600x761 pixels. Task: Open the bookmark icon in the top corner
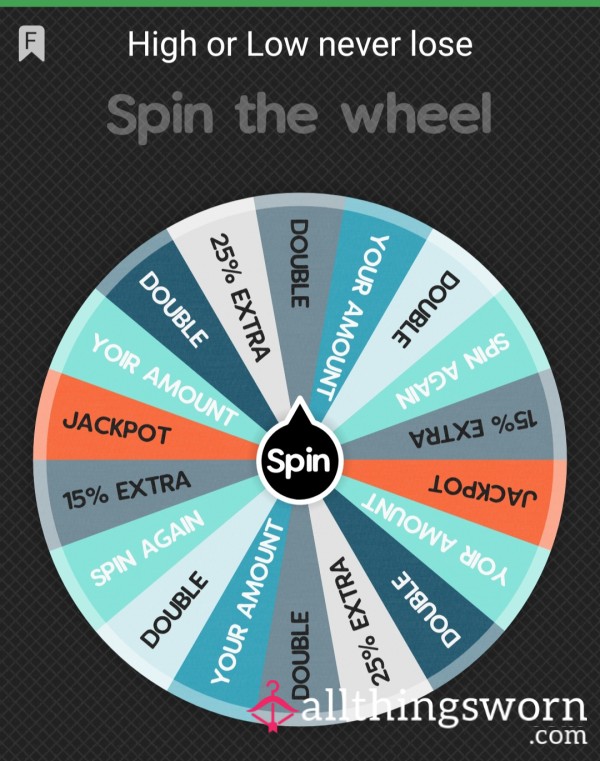pos(32,45)
